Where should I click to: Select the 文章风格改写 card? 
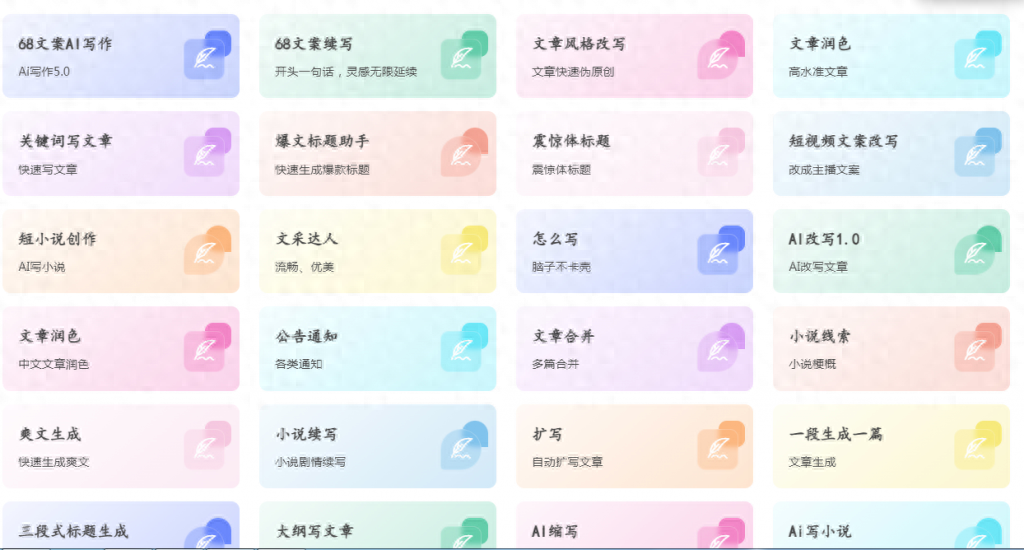634,56
